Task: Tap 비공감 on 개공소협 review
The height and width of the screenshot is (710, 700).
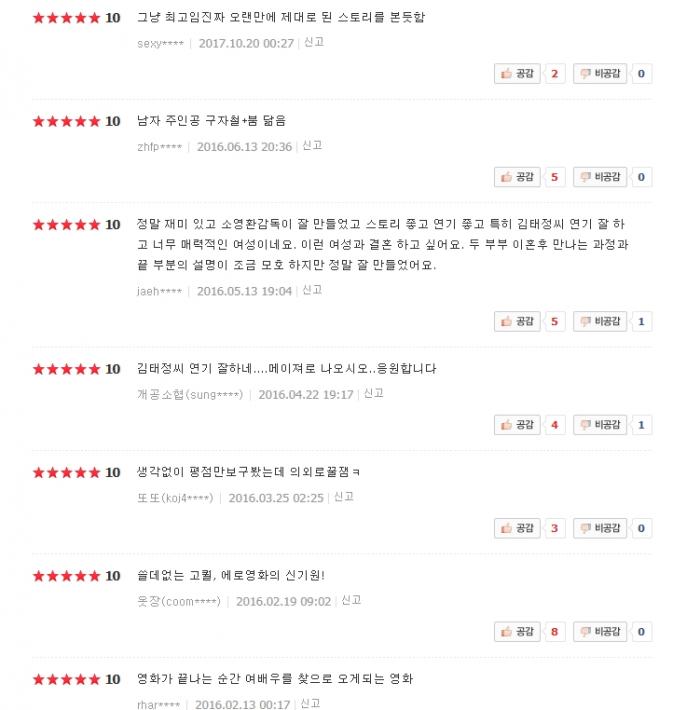Action: 600,425
